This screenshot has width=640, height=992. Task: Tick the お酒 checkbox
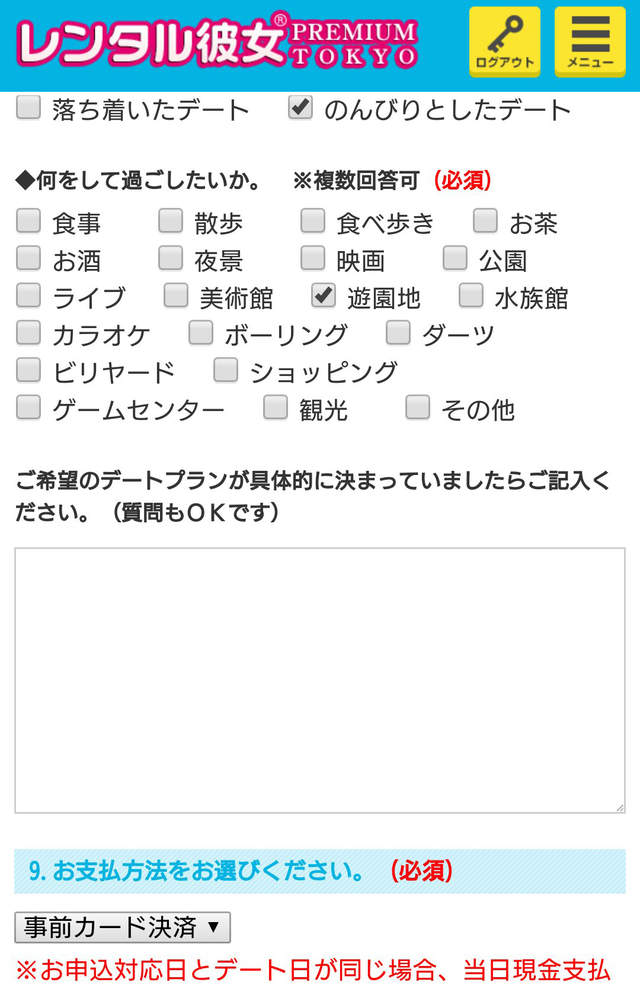[29, 258]
